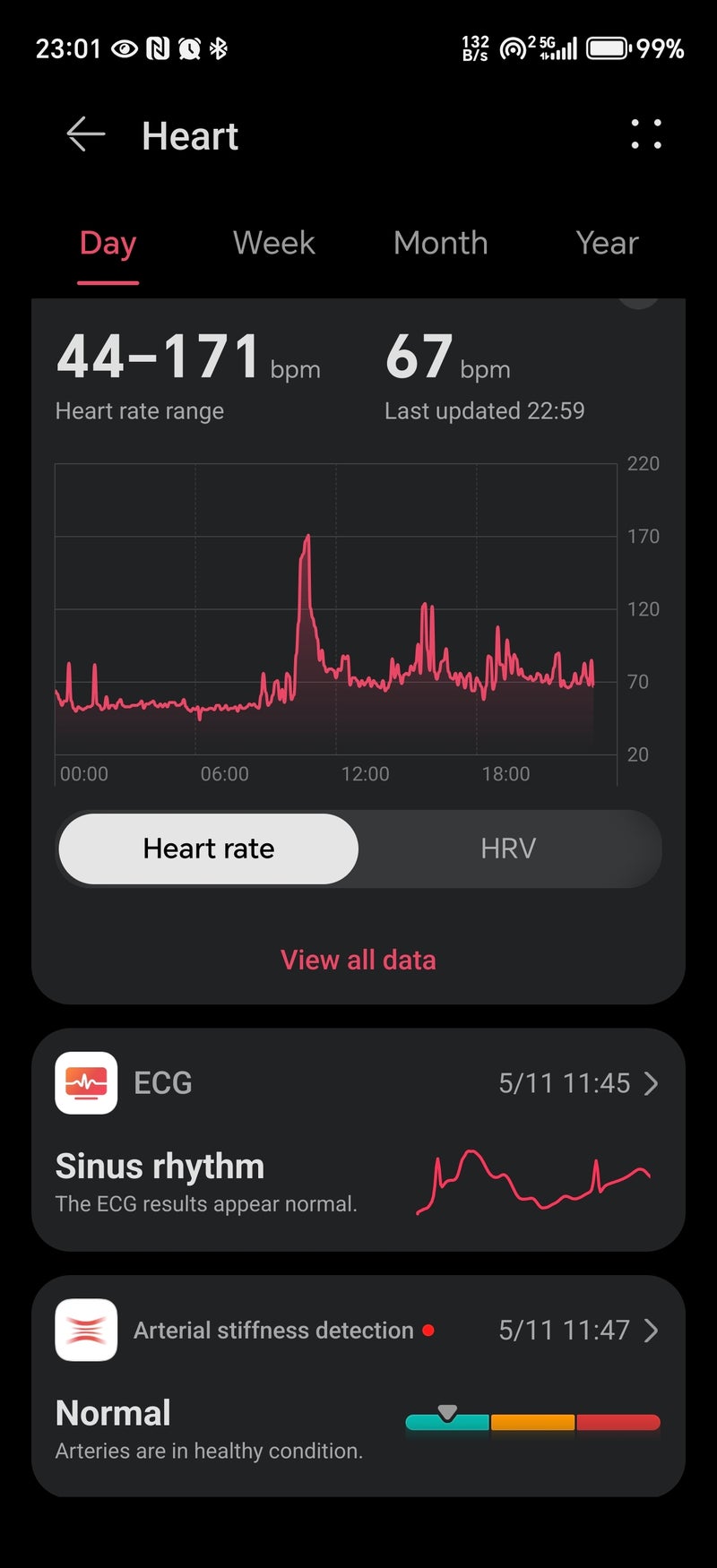Switch to the Week tab
The width and height of the screenshot is (717, 1568).
[273, 244]
